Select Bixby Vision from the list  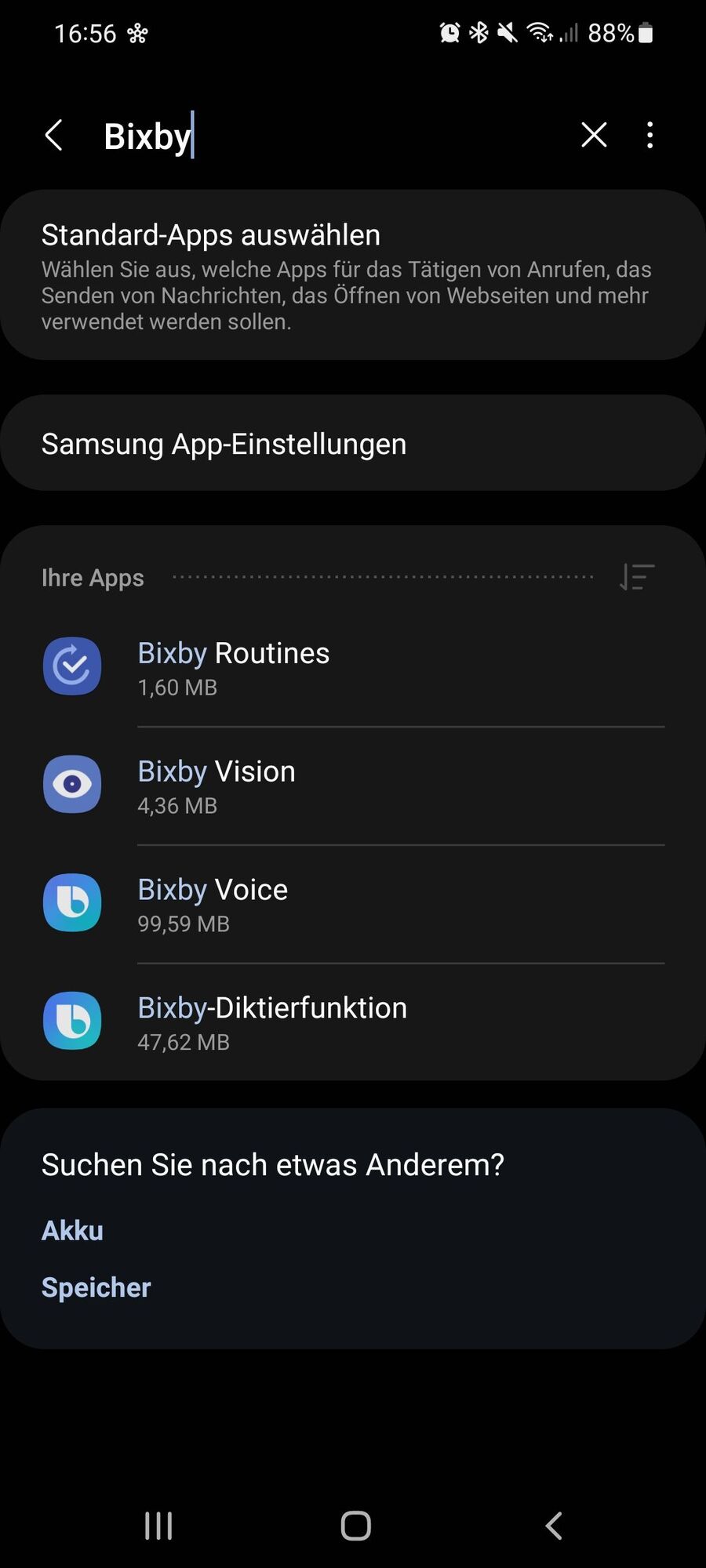(x=353, y=786)
